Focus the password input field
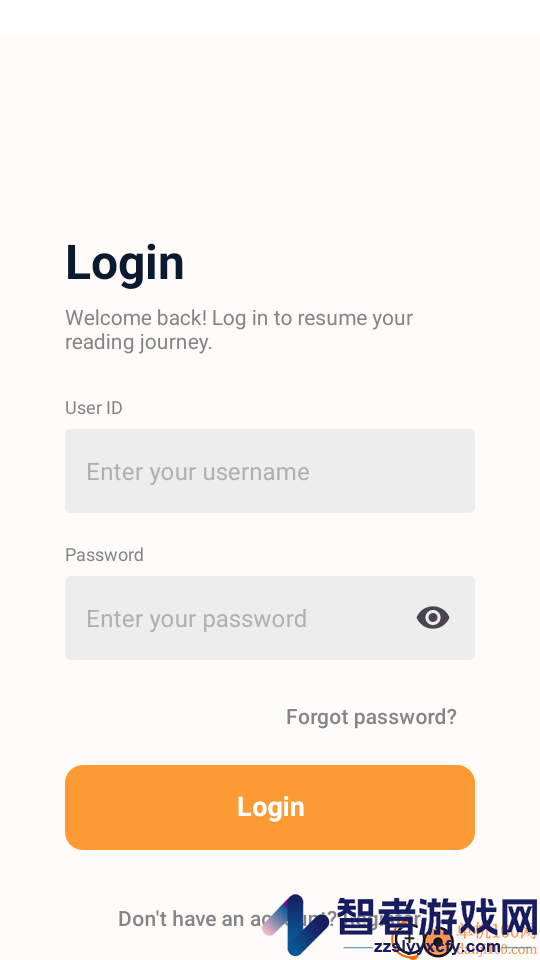 (x=239, y=618)
